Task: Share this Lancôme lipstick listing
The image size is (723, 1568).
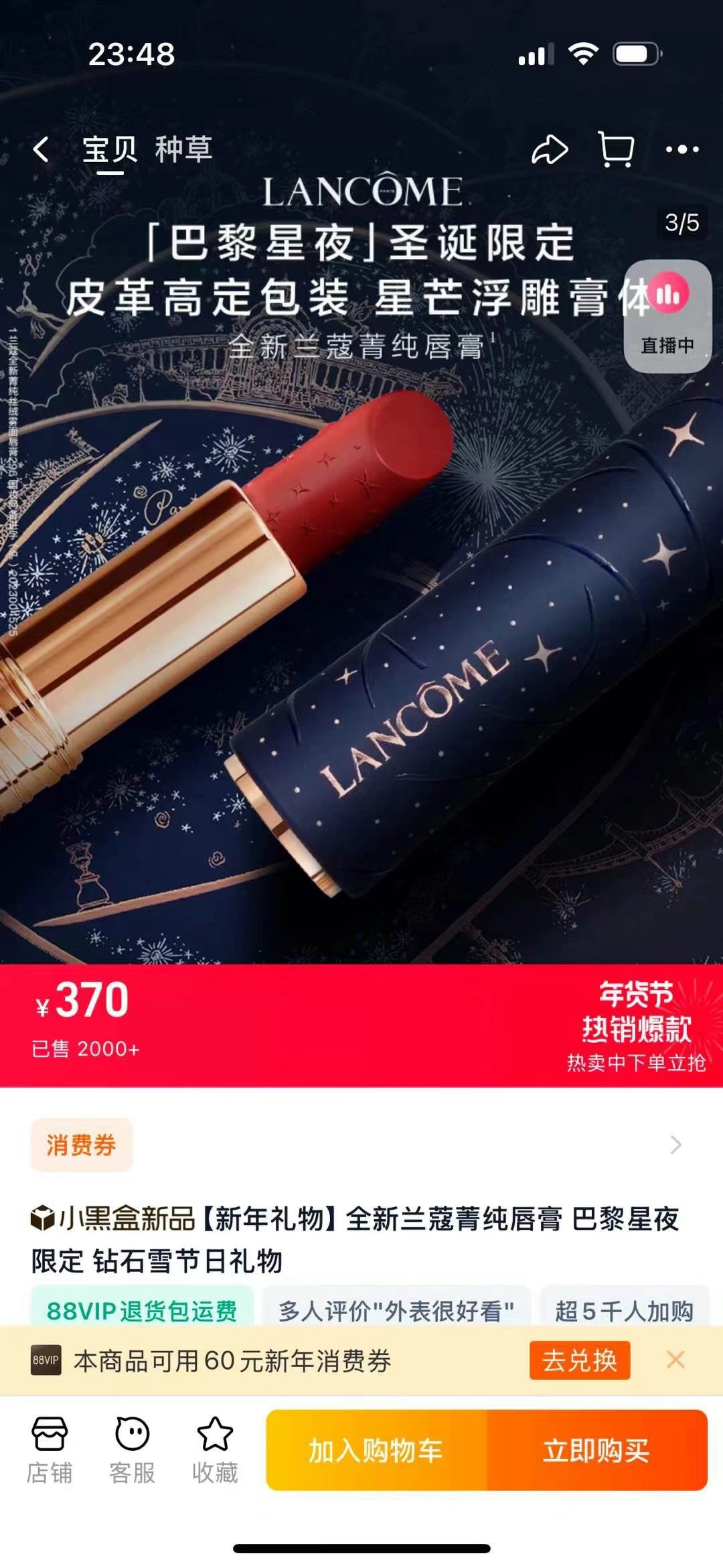Action: click(x=550, y=150)
